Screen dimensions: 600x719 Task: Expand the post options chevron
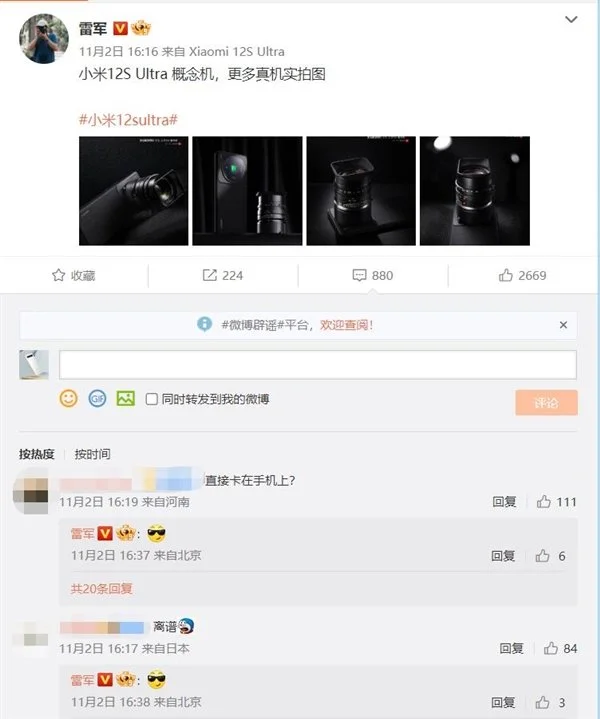coord(570,19)
